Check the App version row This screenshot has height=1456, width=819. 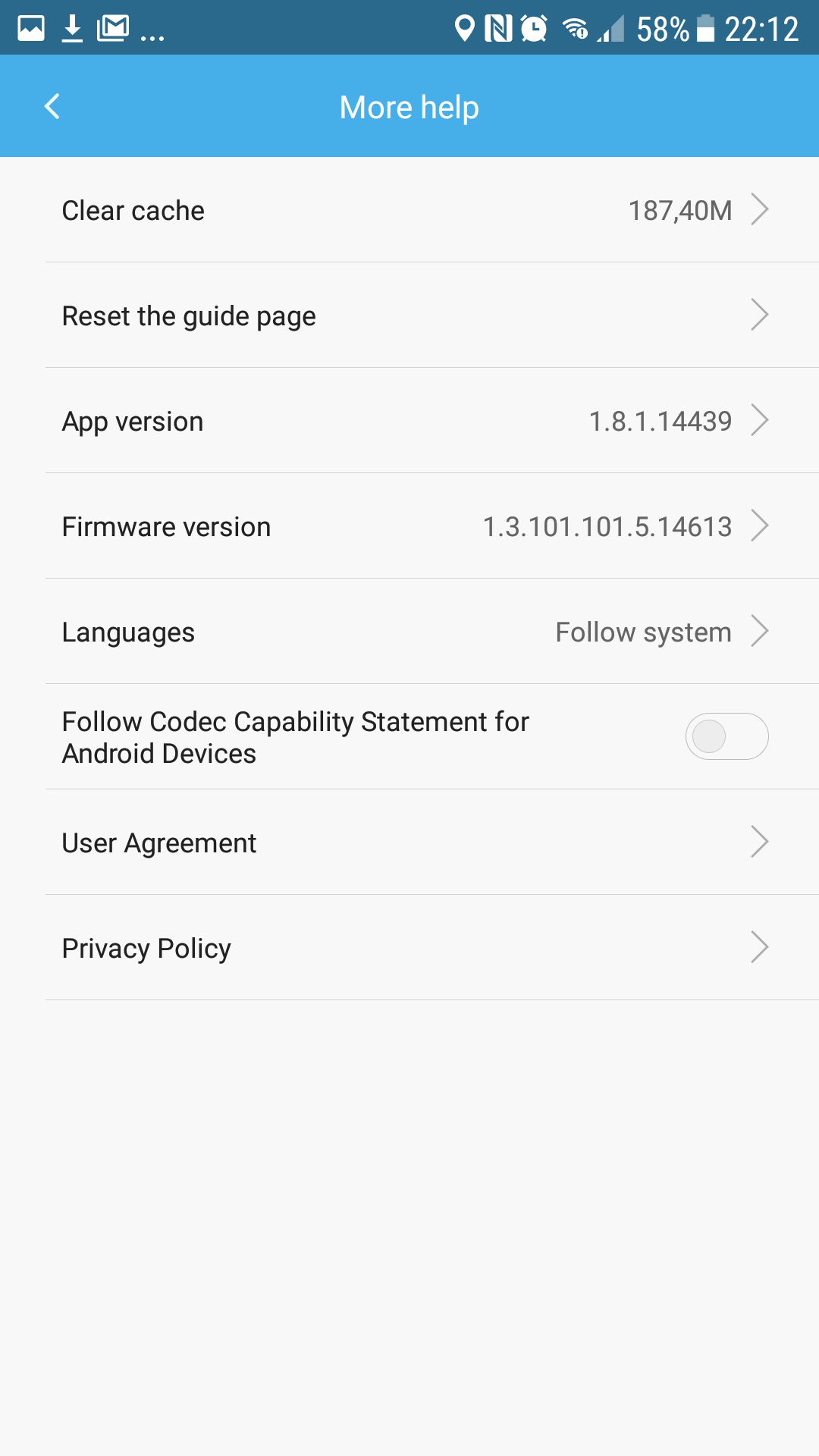click(x=409, y=421)
